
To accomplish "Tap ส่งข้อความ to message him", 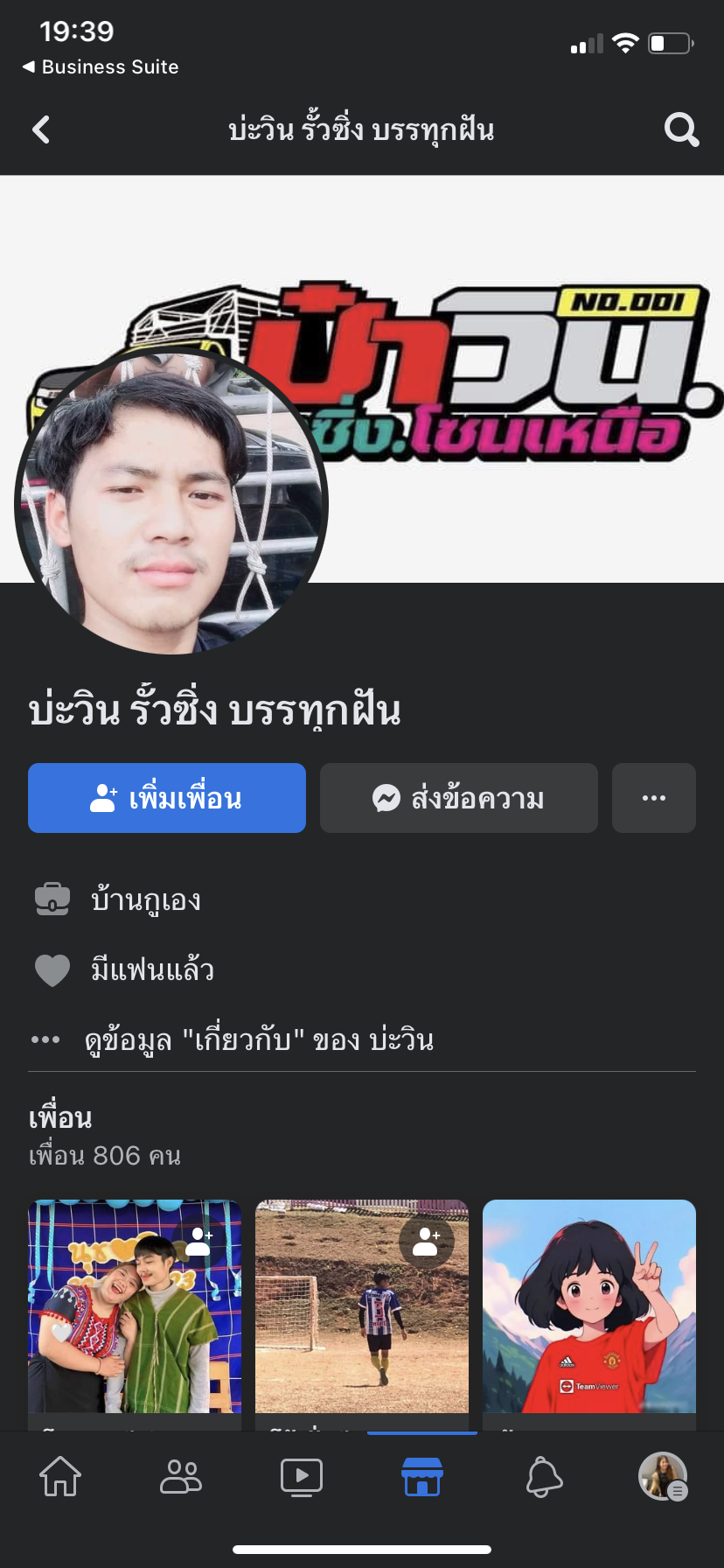I will click(459, 798).
